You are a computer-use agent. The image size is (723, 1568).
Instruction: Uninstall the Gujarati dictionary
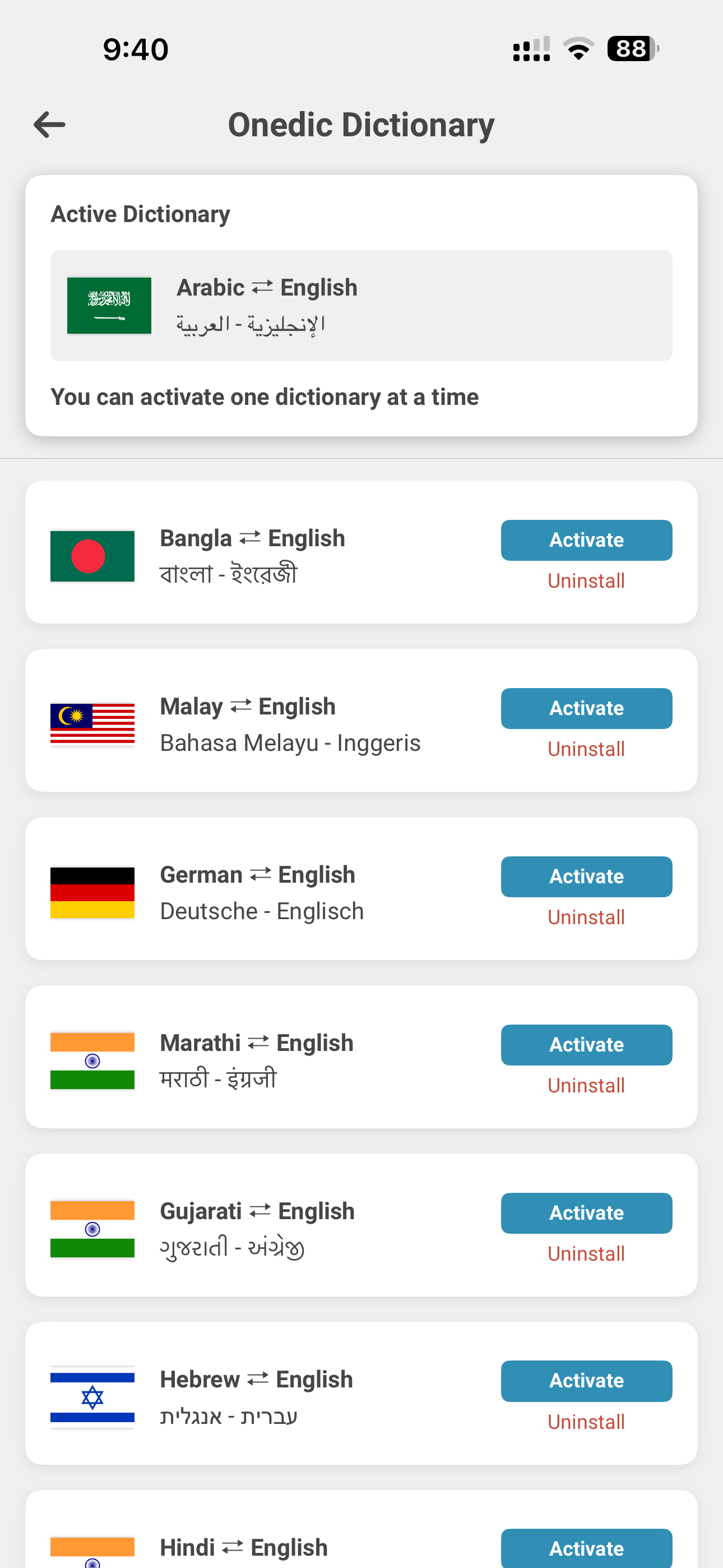[586, 1253]
